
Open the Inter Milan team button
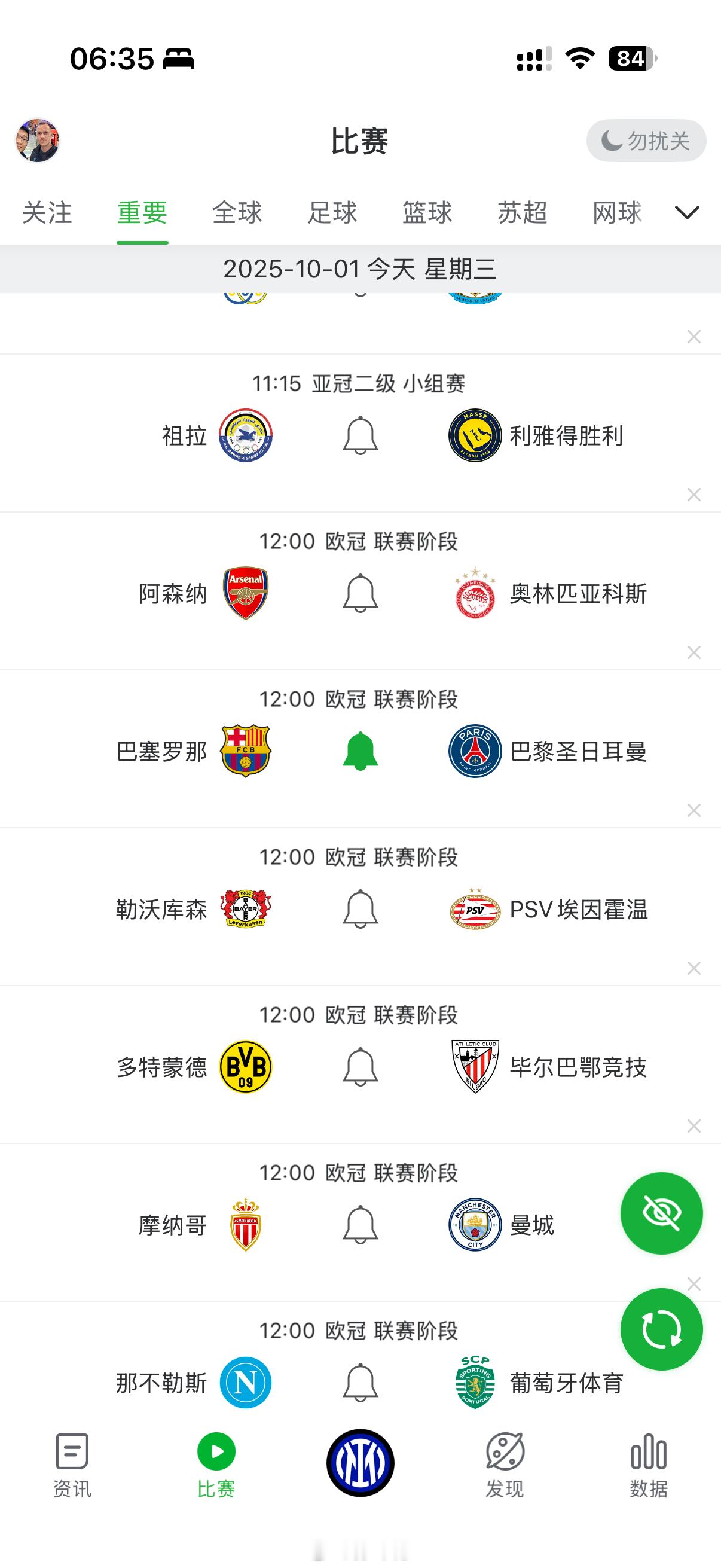(x=360, y=1462)
